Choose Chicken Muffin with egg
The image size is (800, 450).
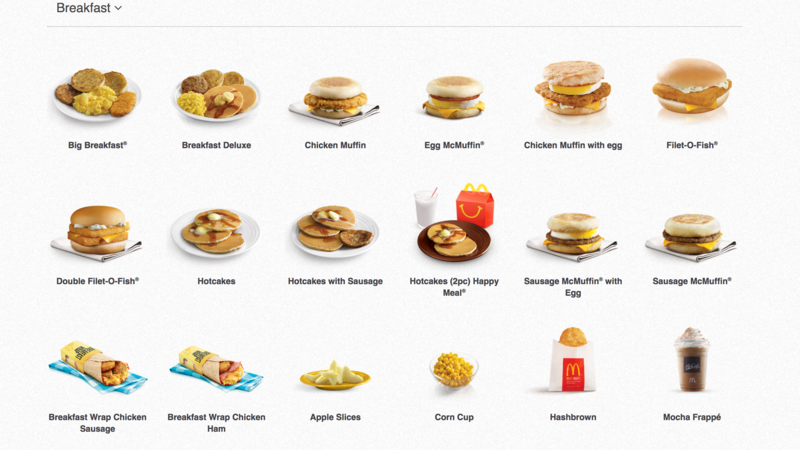[573, 90]
